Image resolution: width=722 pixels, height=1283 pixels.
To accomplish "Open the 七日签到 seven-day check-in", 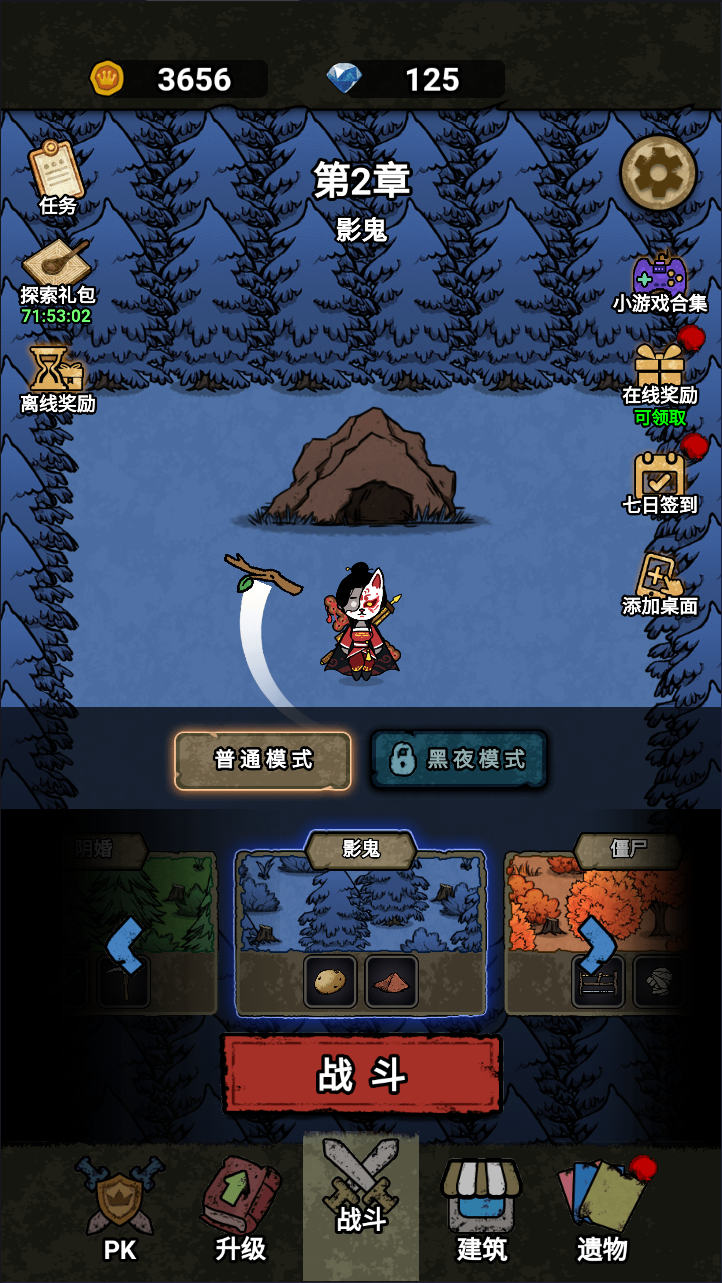I will point(659,482).
